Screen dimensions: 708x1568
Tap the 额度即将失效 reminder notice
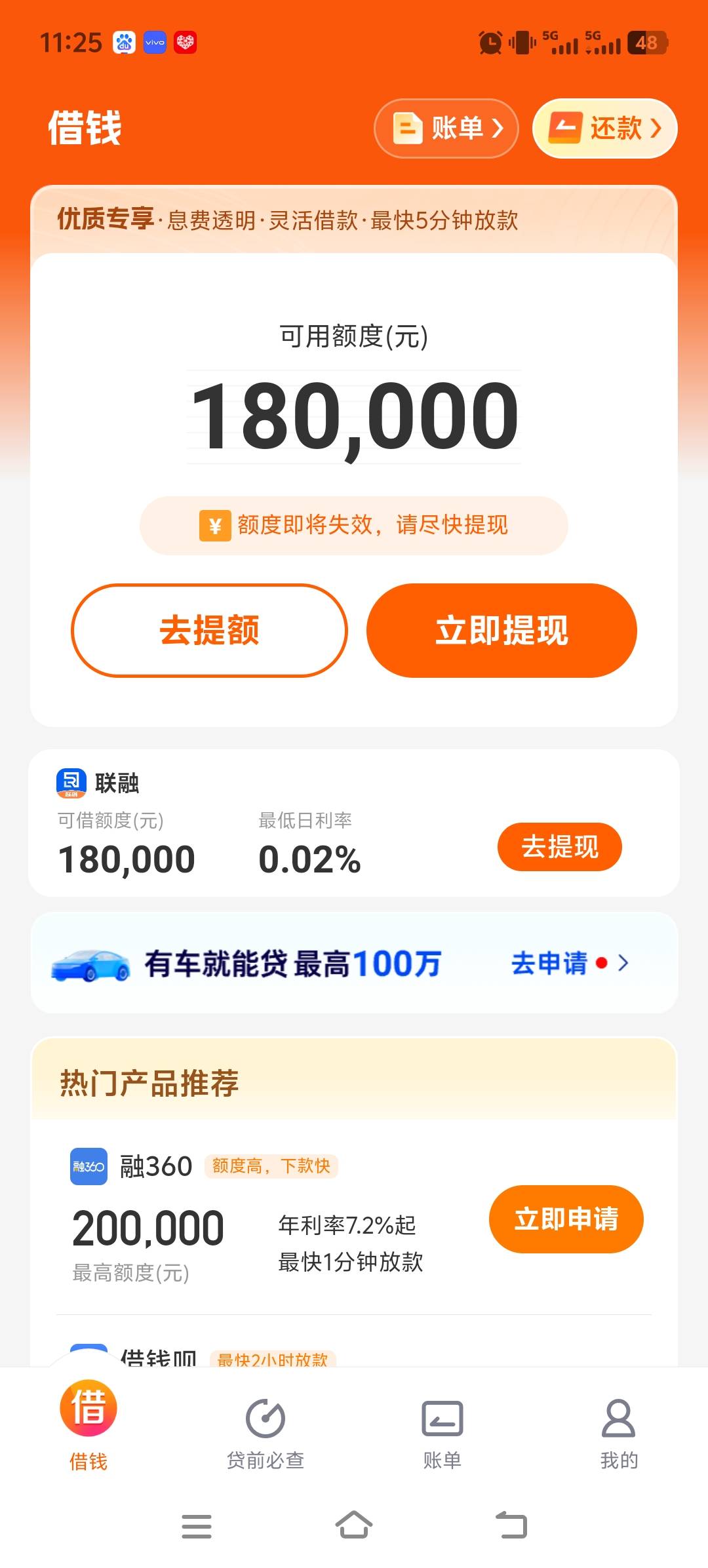[354, 526]
